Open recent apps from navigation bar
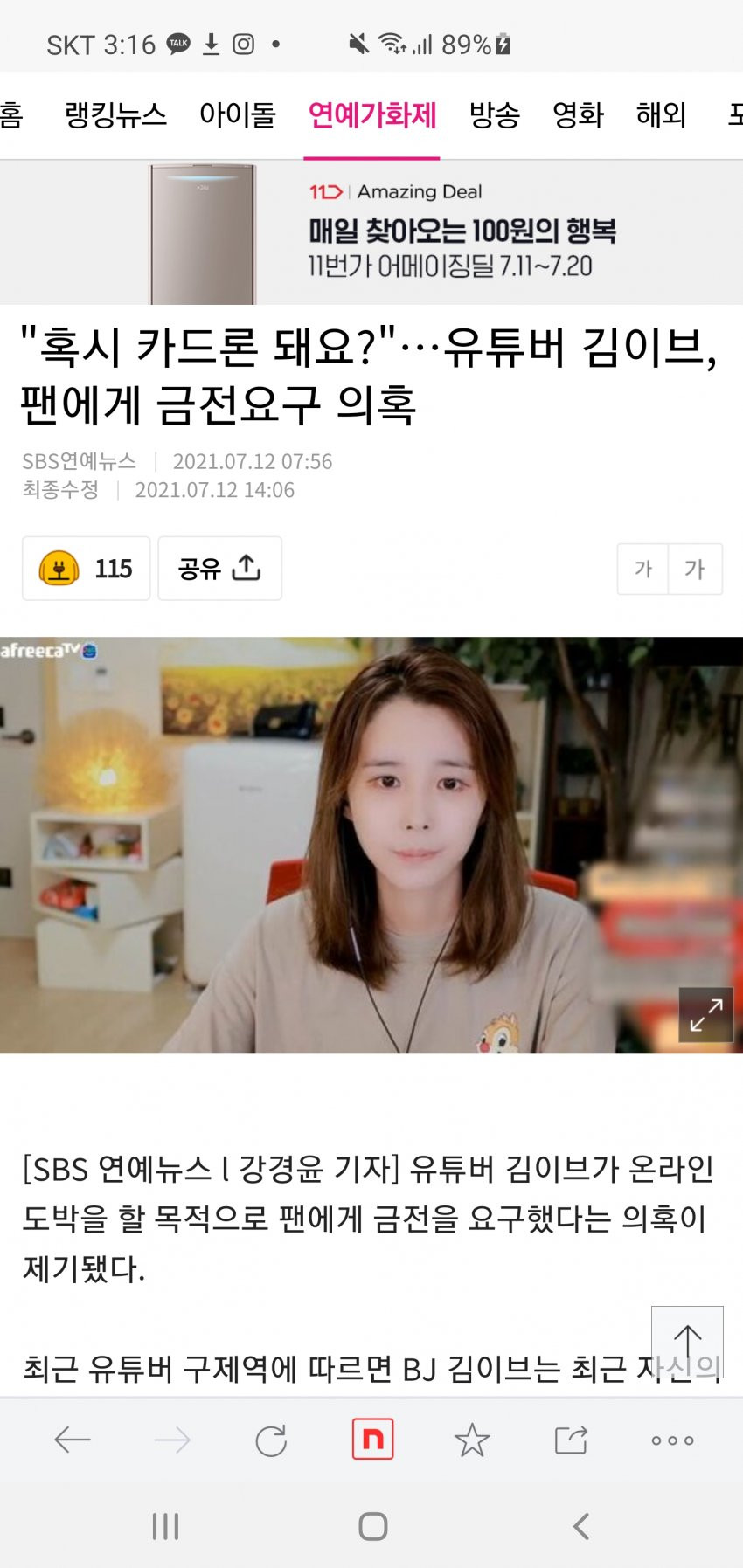The height and width of the screenshot is (1568, 743). pyautogui.click(x=165, y=1526)
